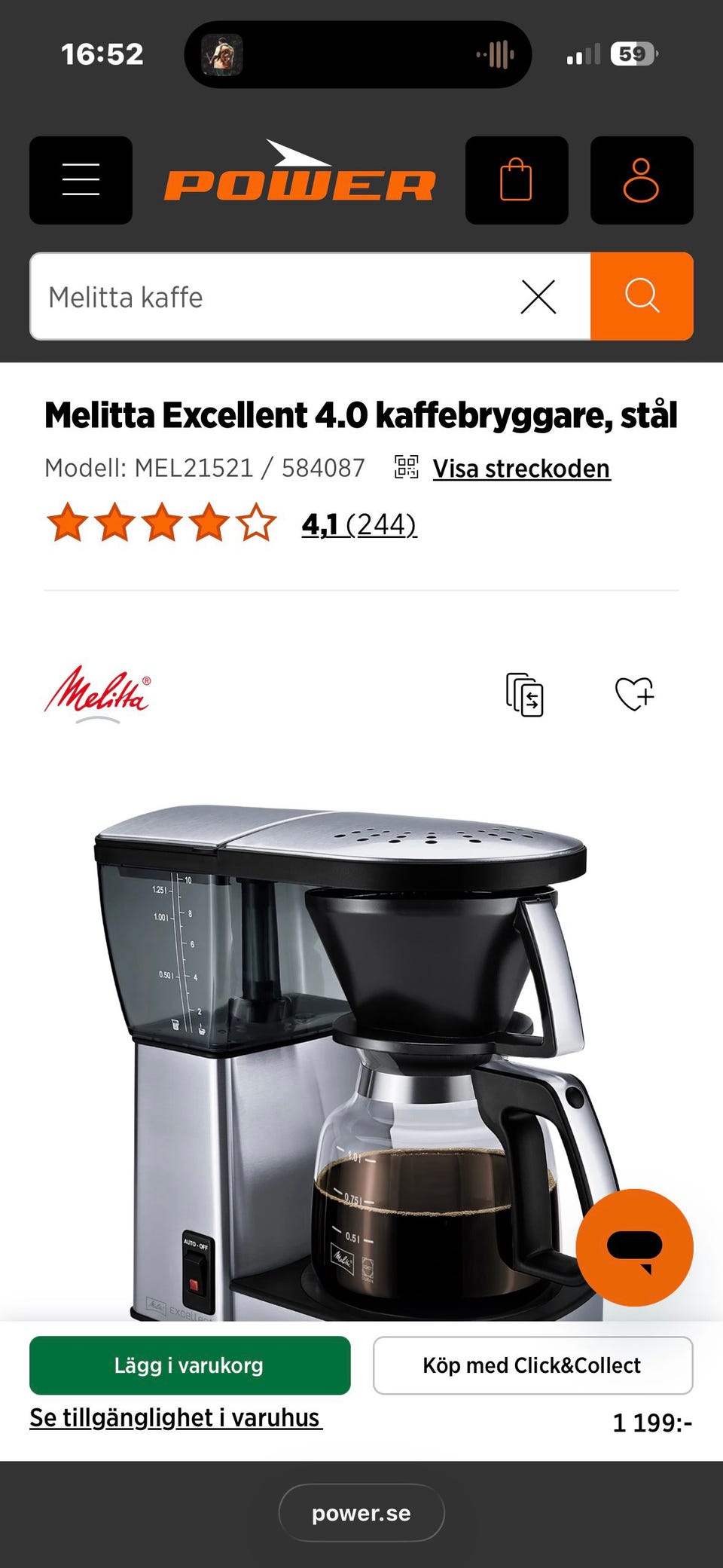This screenshot has width=723, height=1568.
Task: Open 'Visa streckoden' barcode link
Action: click(x=521, y=469)
